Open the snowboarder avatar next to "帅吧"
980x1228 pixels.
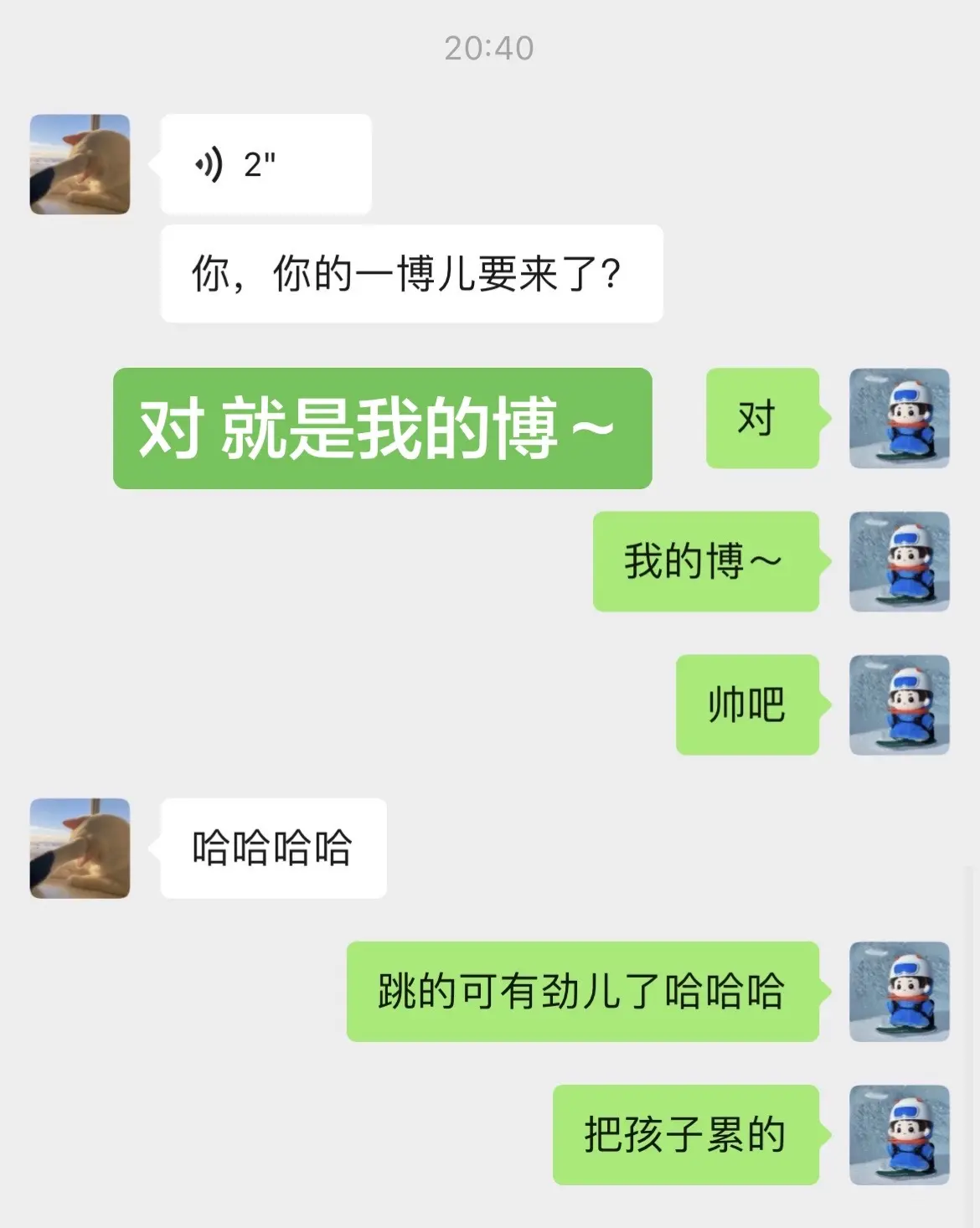tap(898, 706)
